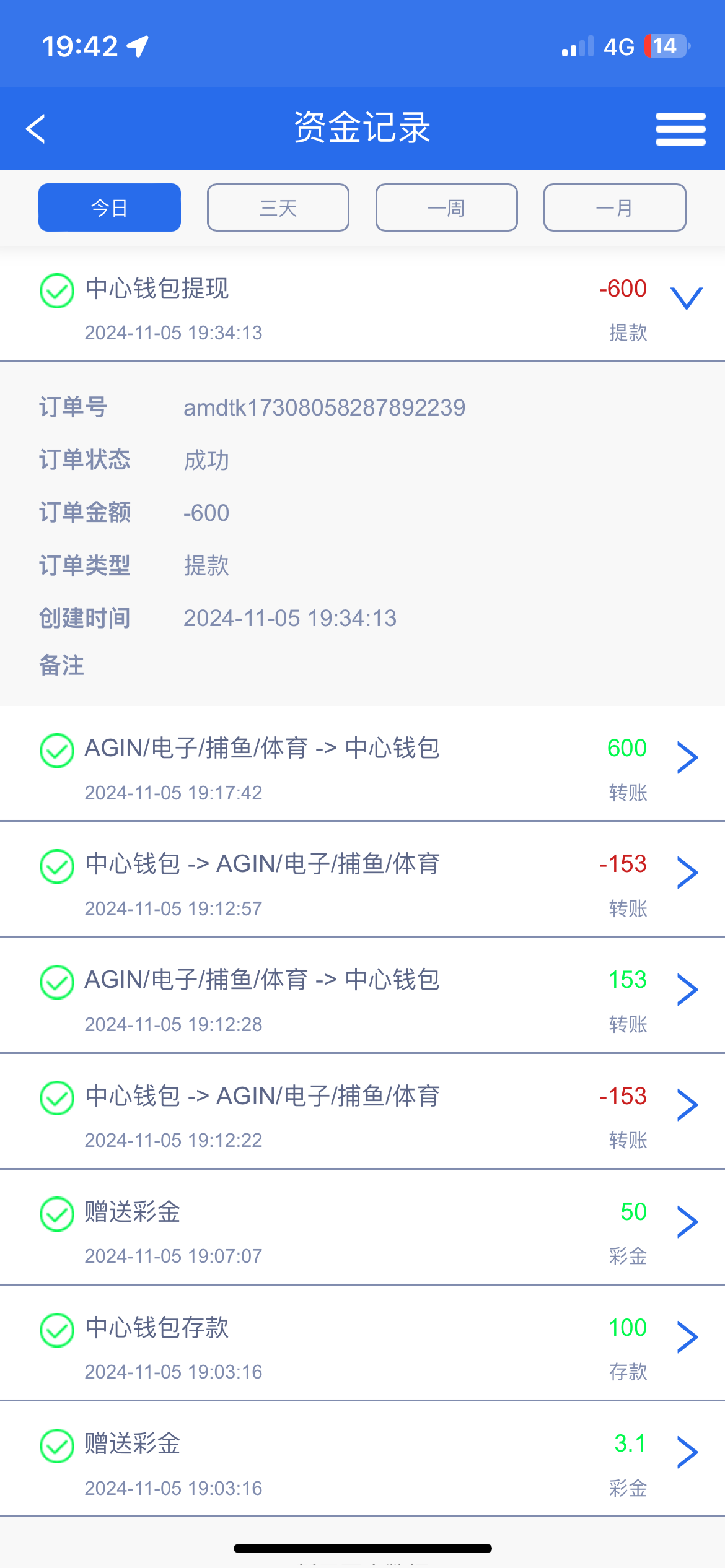725x1568 pixels.
Task: Expand the 19:12:57 transfer of -153
Action: [x=687, y=873]
